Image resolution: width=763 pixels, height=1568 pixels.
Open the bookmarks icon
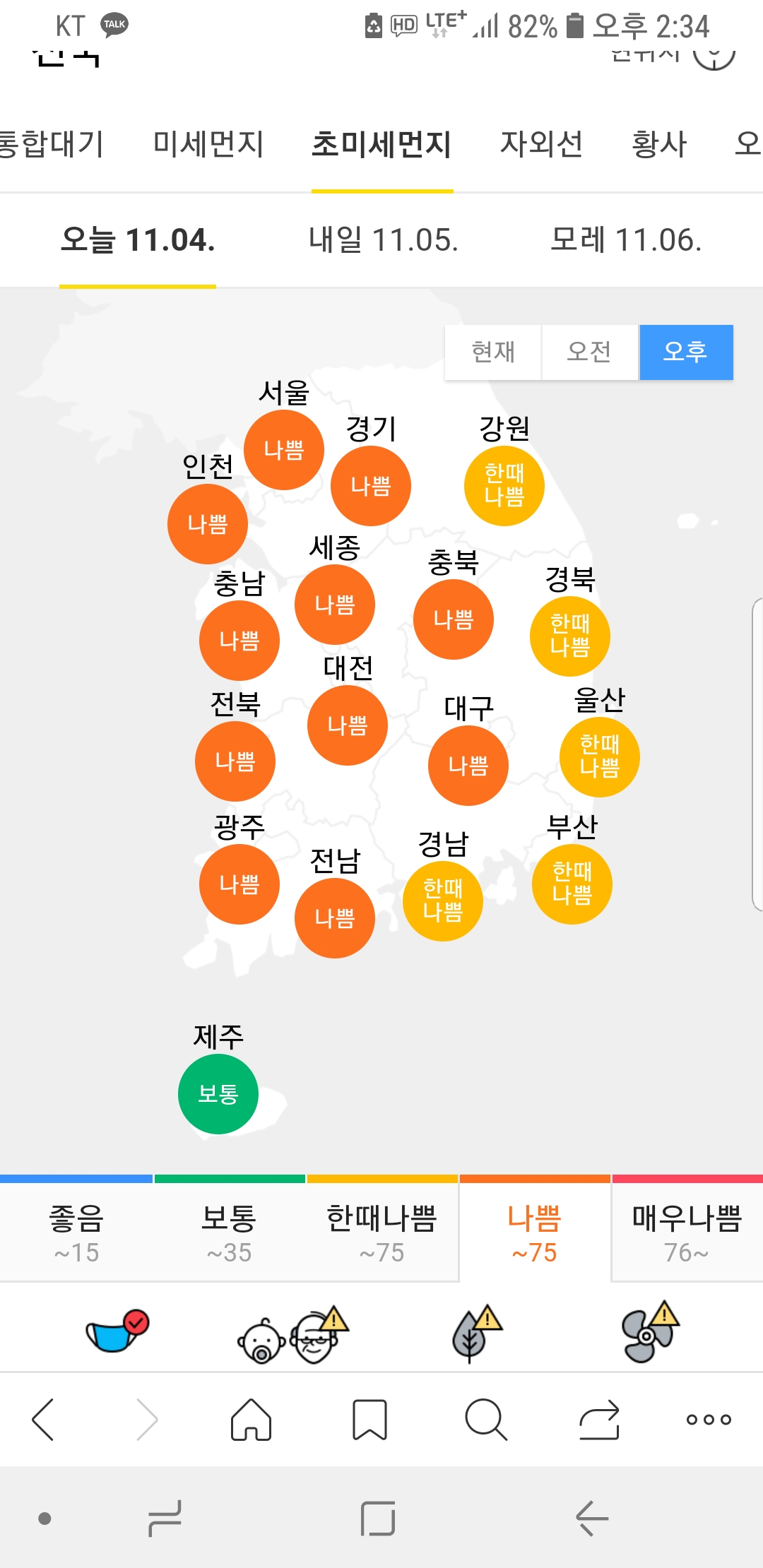(369, 1420)
